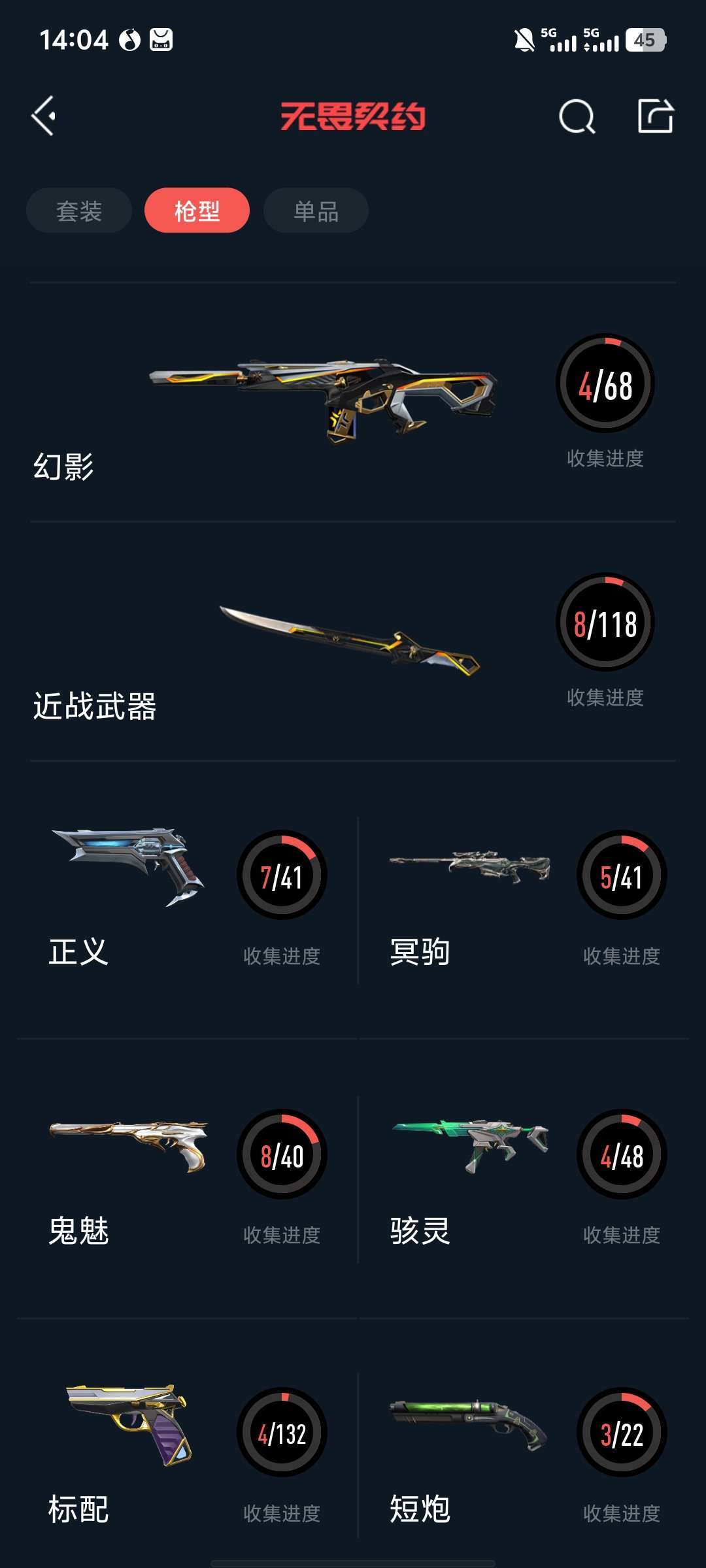Open the 近战武器 collection

pos(353,642)
